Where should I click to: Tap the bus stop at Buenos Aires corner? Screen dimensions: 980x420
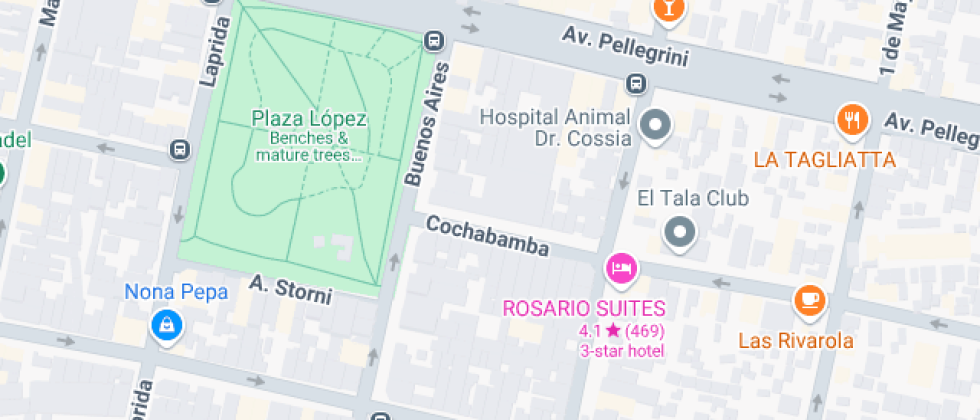(x=434, y=41)
